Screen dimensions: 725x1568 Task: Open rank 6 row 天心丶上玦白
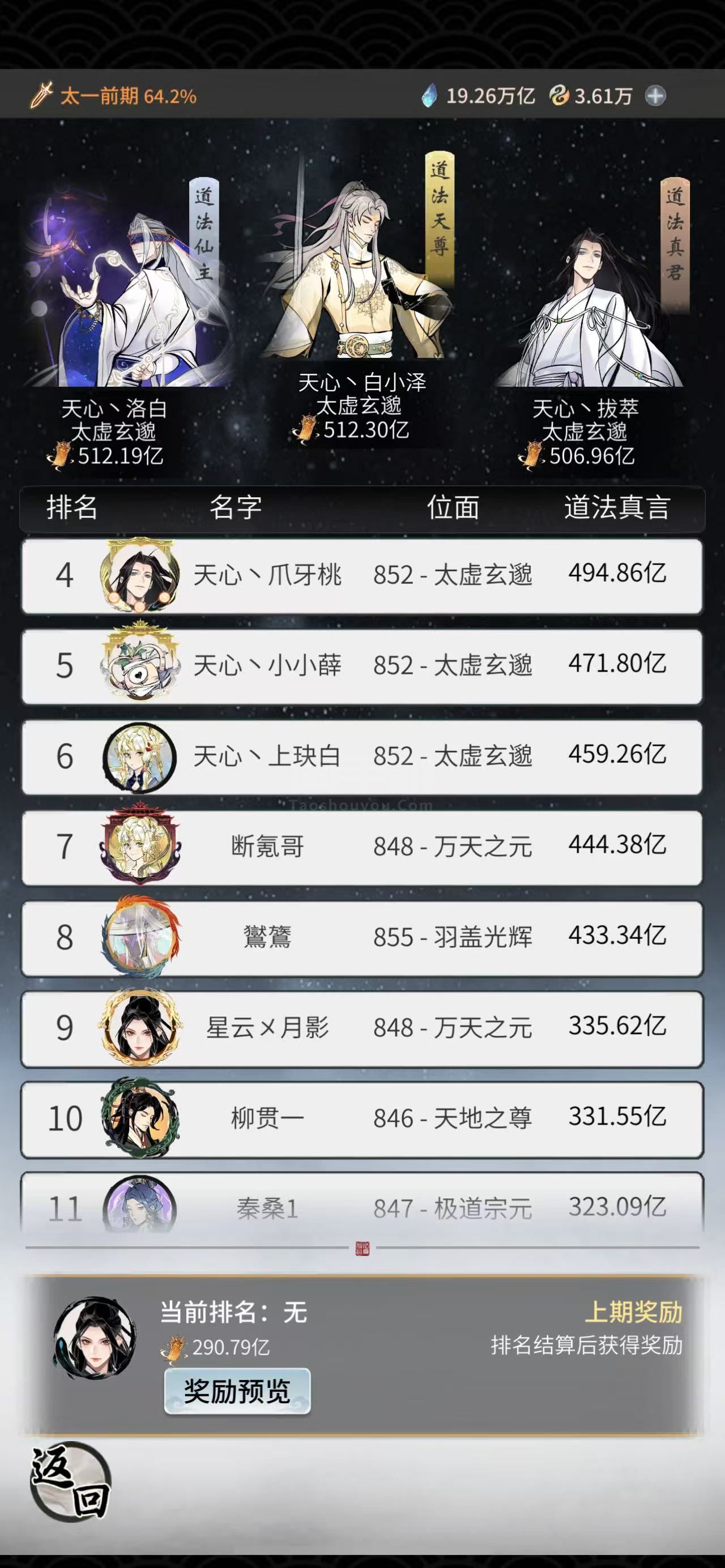coord(361,757)
